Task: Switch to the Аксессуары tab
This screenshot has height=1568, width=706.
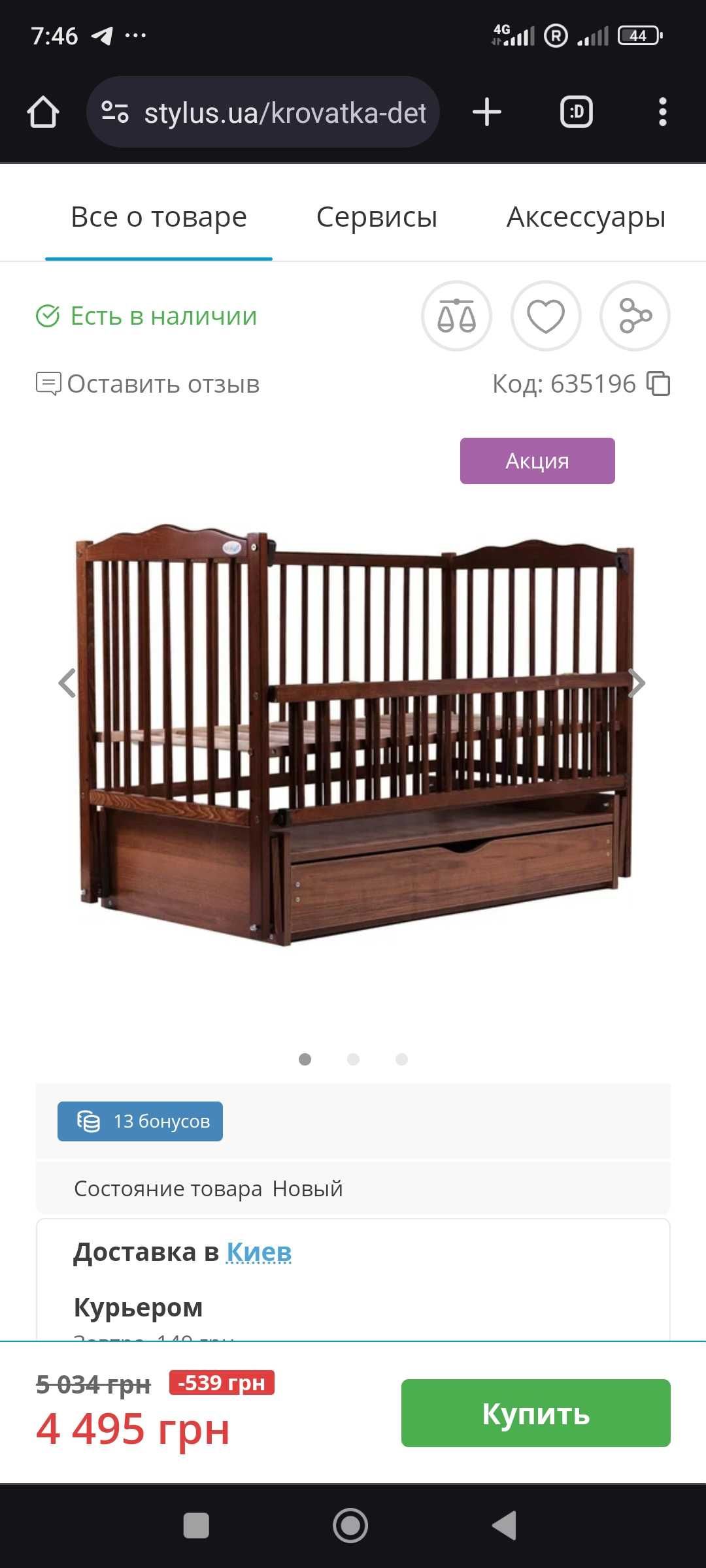Action: pos(586,217)
